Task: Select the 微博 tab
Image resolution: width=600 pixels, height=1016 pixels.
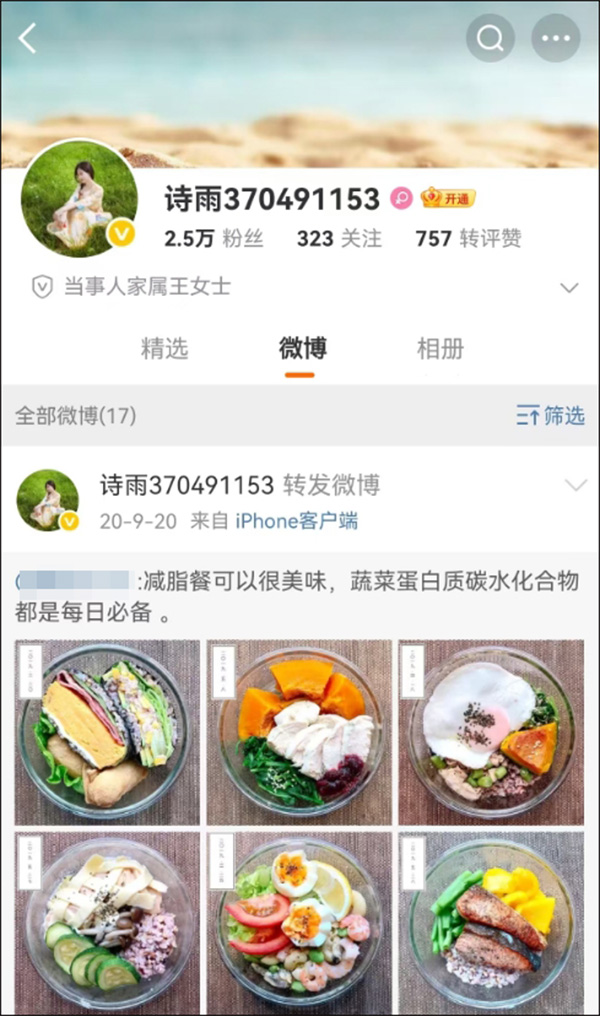Action: 302,349
